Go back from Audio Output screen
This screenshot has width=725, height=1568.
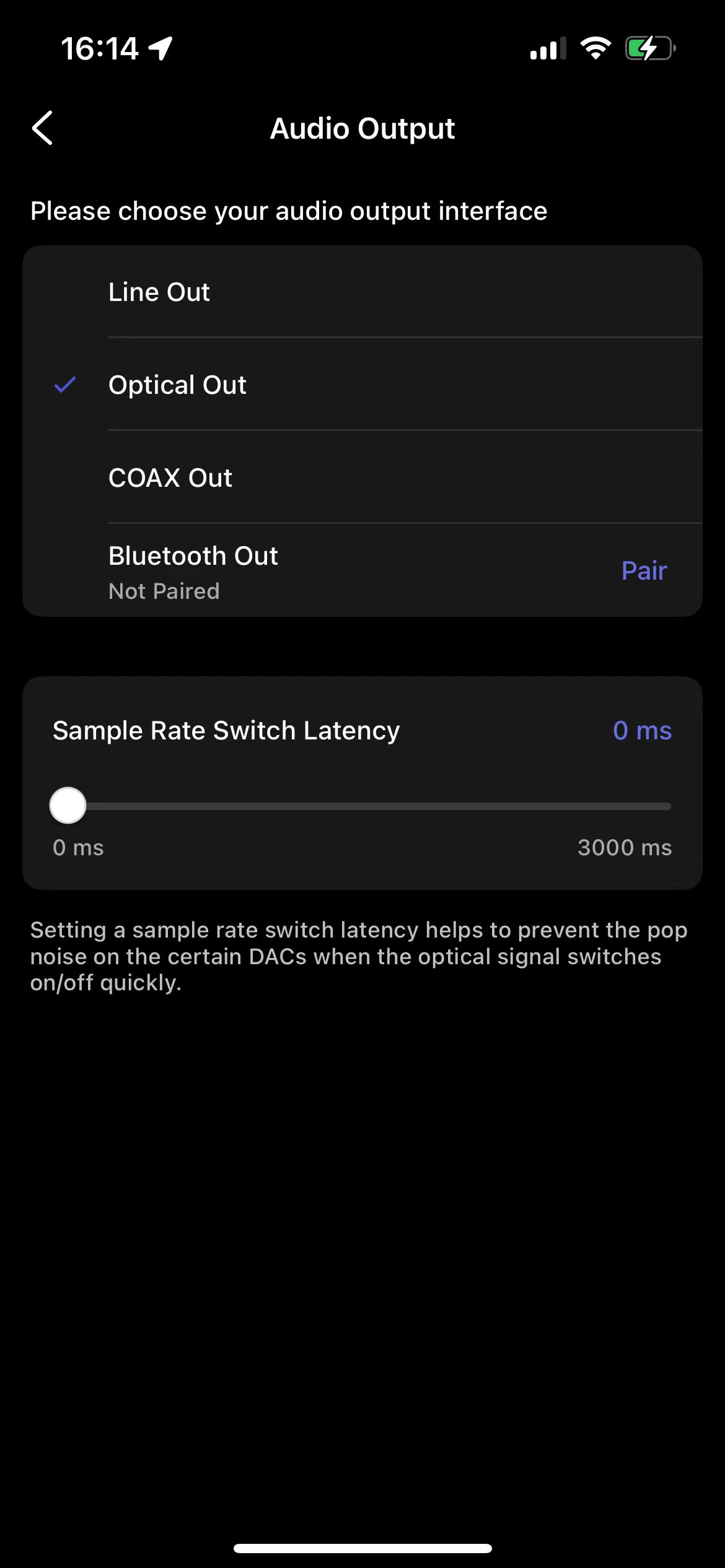[x=42, y=128]
